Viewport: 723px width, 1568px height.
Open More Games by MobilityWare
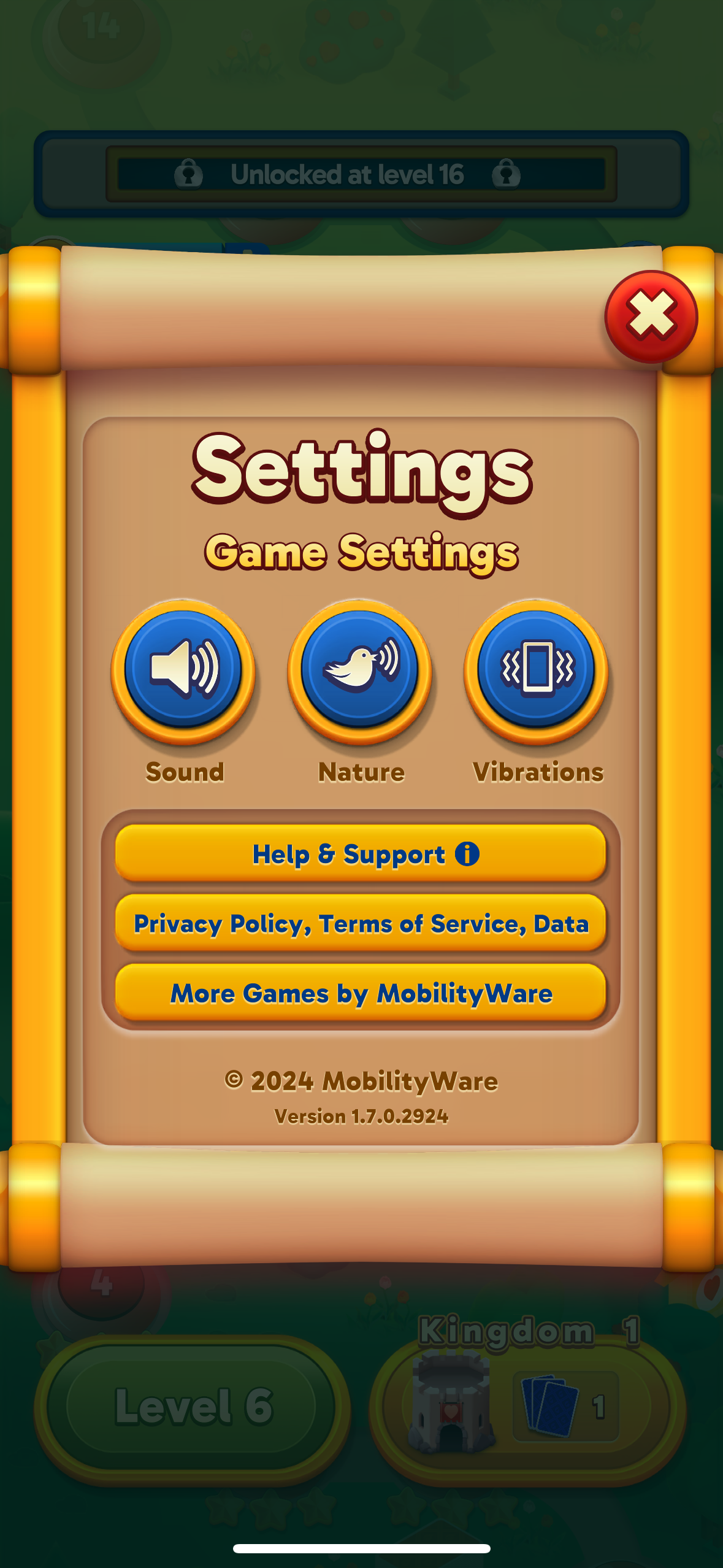pos(361,993)
